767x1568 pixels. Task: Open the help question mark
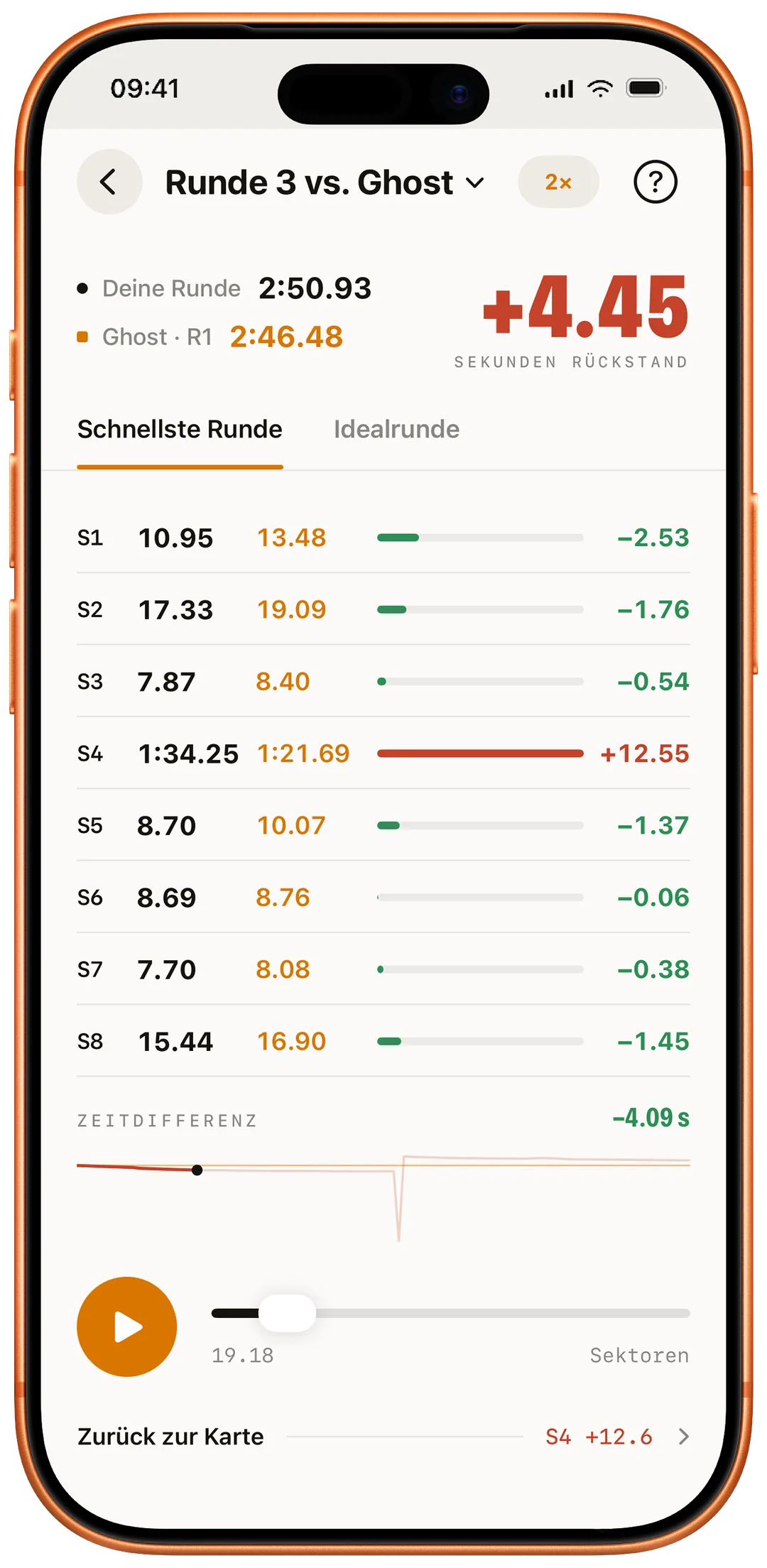pos(655,182)
